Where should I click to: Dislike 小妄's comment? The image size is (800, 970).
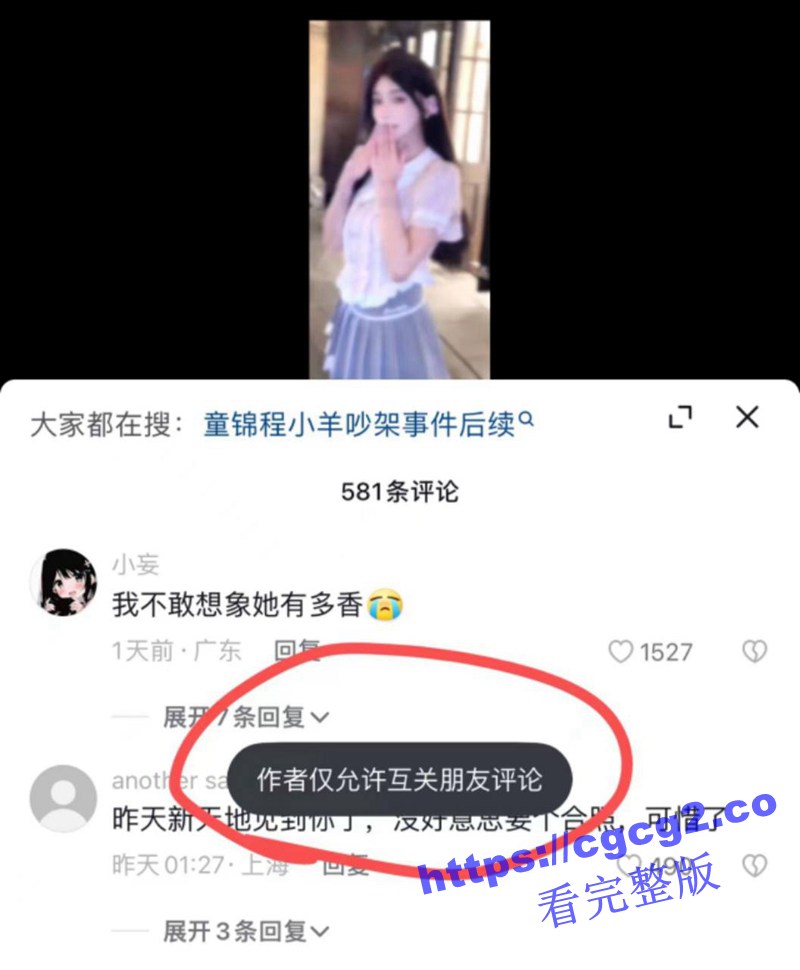[x=753, y=652]
